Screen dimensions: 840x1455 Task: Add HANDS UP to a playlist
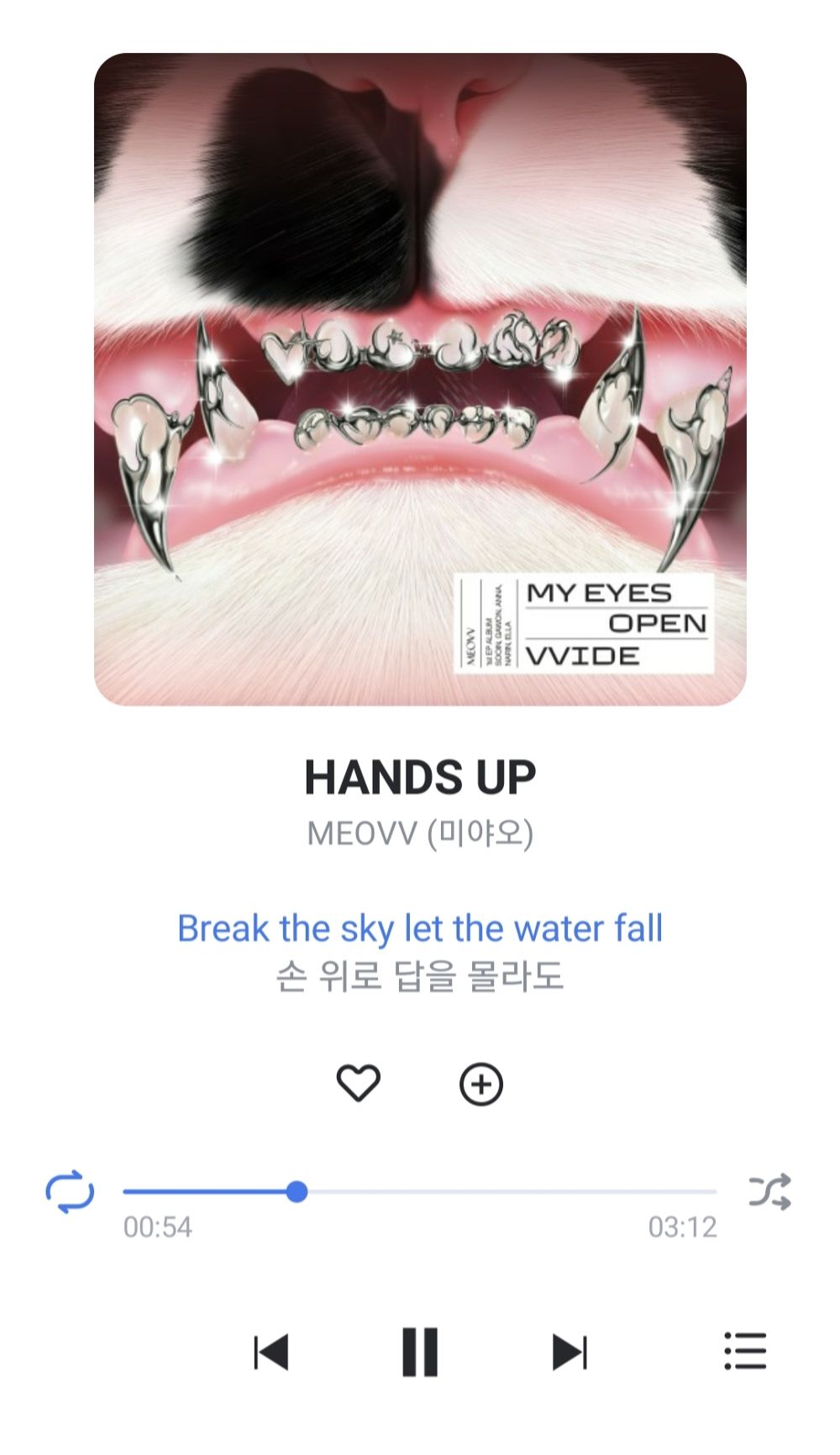(x=481, y=1084)
